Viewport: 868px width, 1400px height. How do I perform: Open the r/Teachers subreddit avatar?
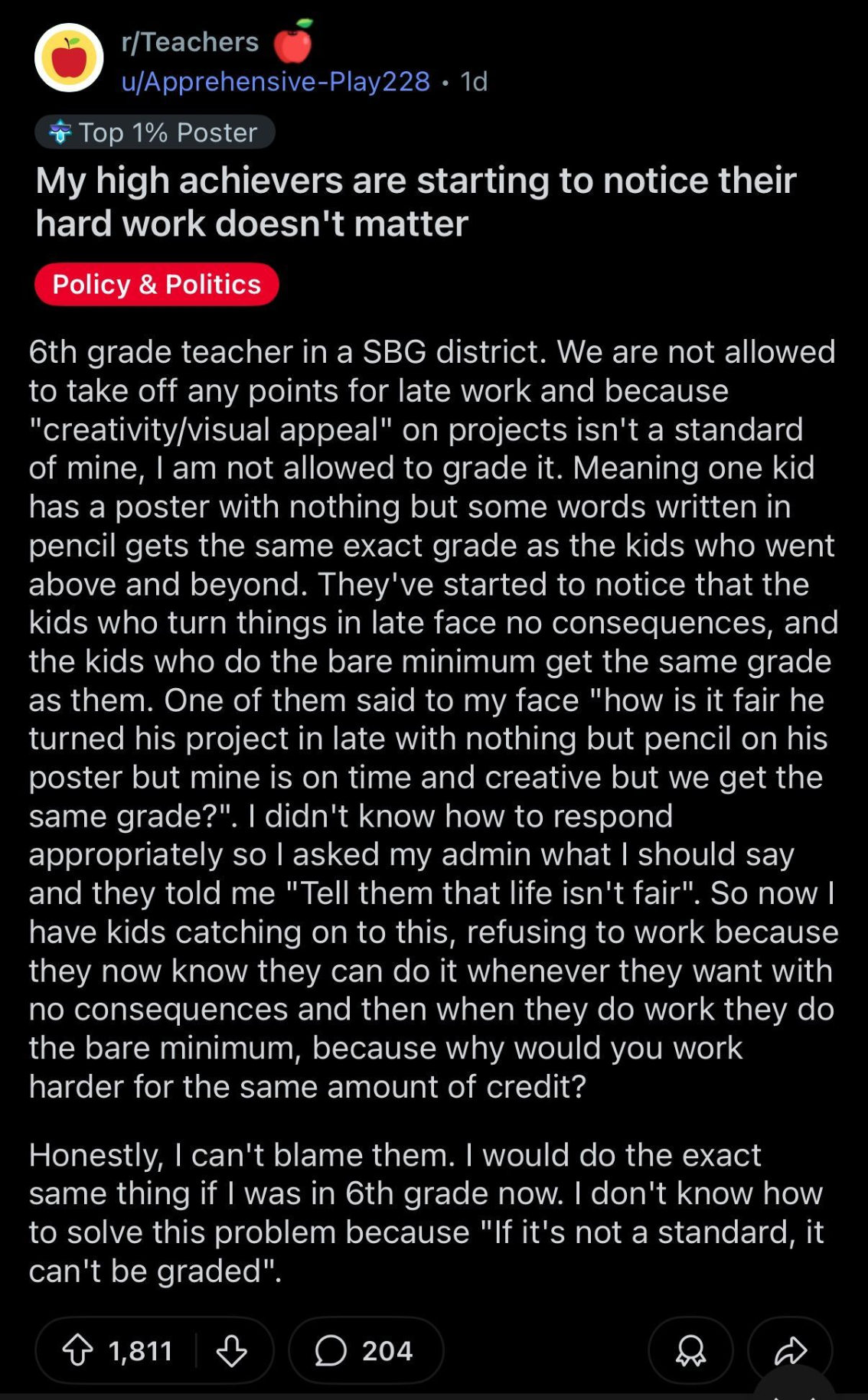(x=69, y=58)
